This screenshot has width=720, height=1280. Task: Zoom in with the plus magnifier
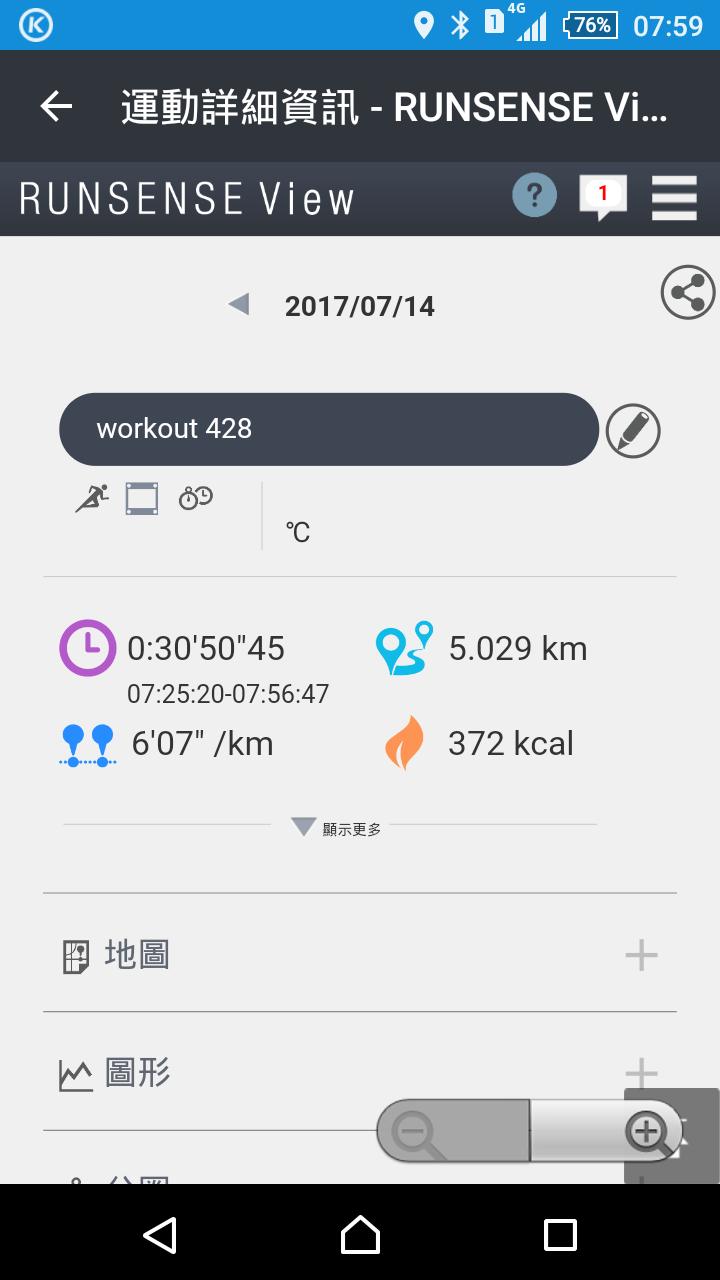(x=647, y=1133)
